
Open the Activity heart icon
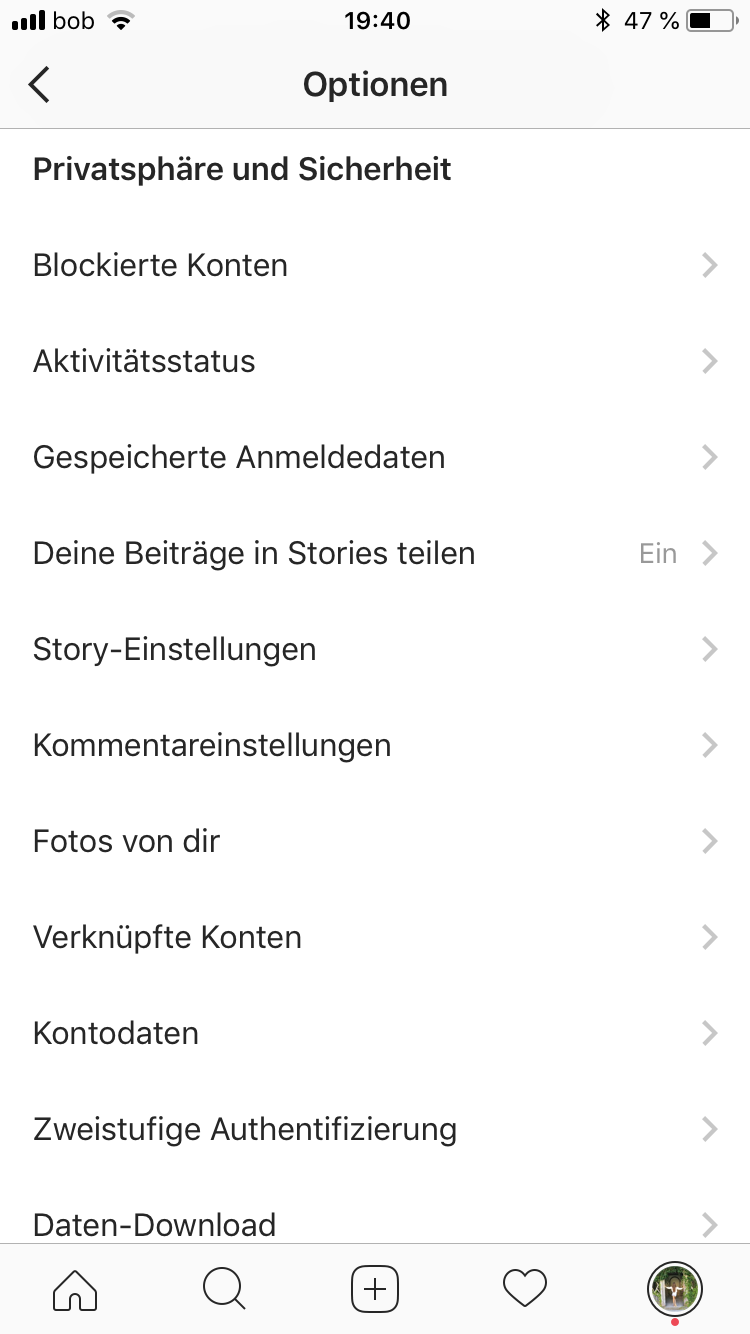pos(524,1289)
